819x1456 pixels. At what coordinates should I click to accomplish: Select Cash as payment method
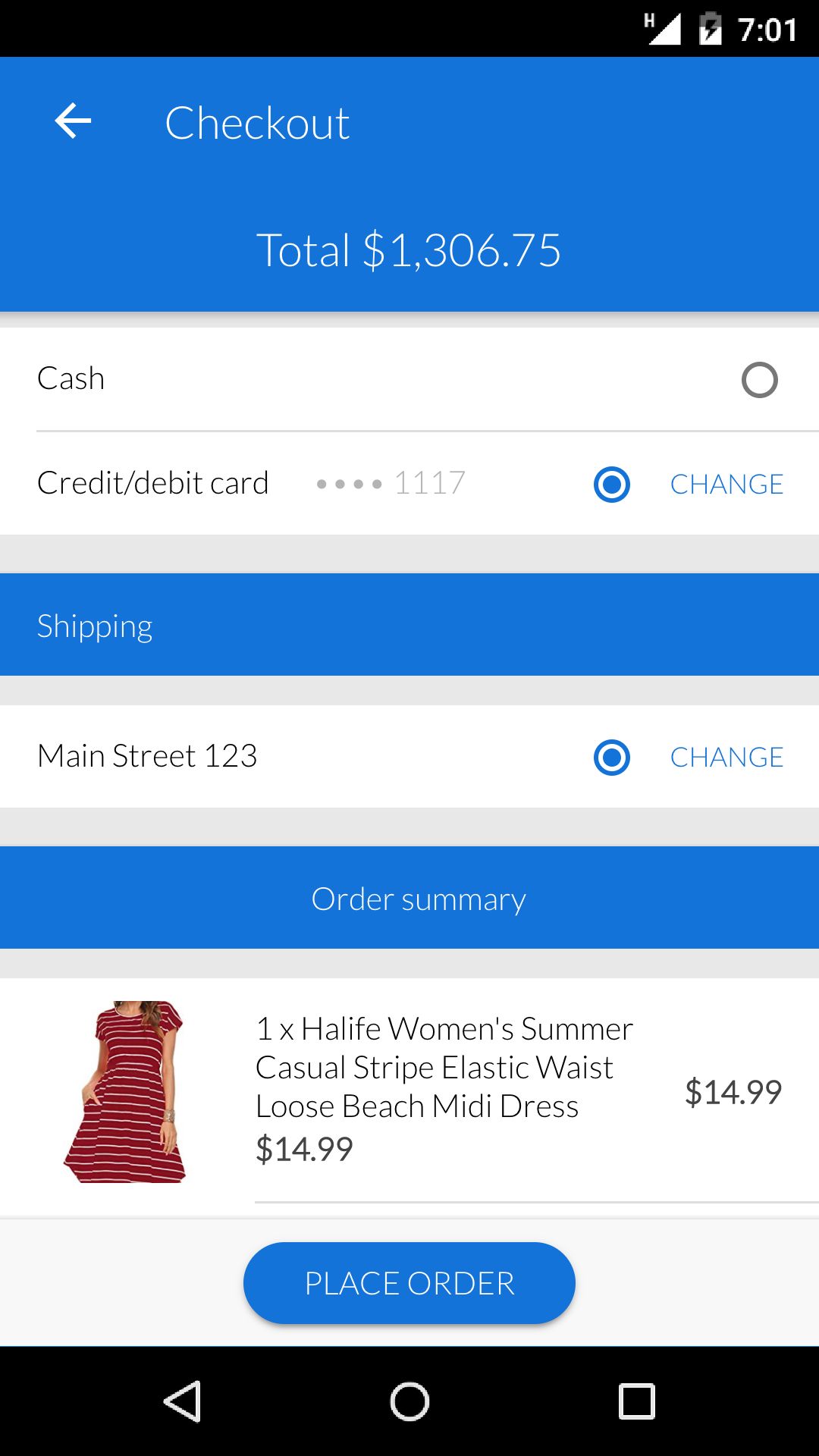pyautogui.click(x=759, y=380)
